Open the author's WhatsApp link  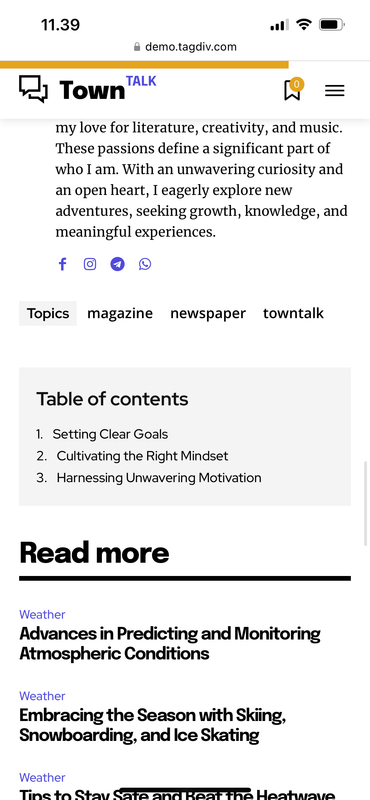click(145, 264)
